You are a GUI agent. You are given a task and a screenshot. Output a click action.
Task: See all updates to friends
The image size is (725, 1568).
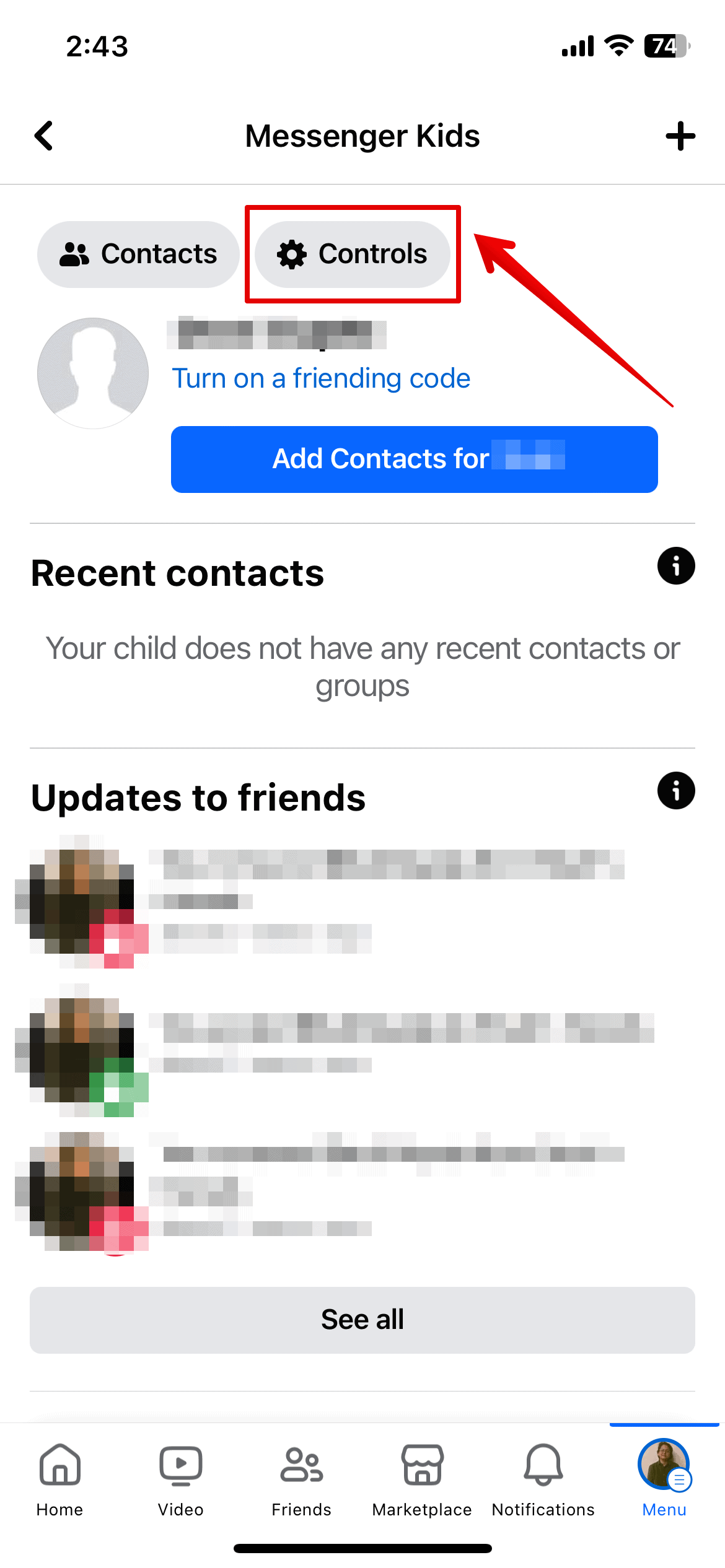click(362, 1320)
